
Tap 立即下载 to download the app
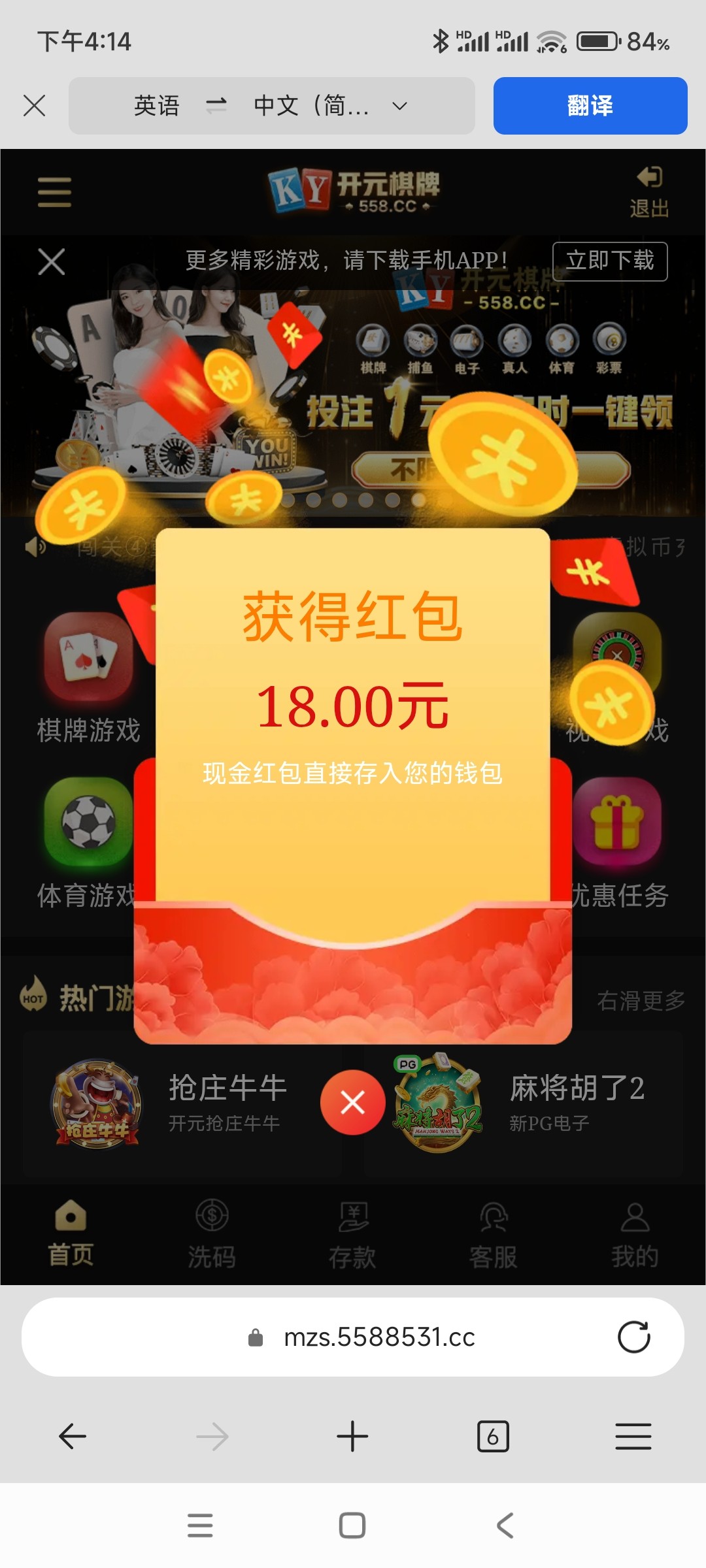pyautogui.click(x=609, y=261)
